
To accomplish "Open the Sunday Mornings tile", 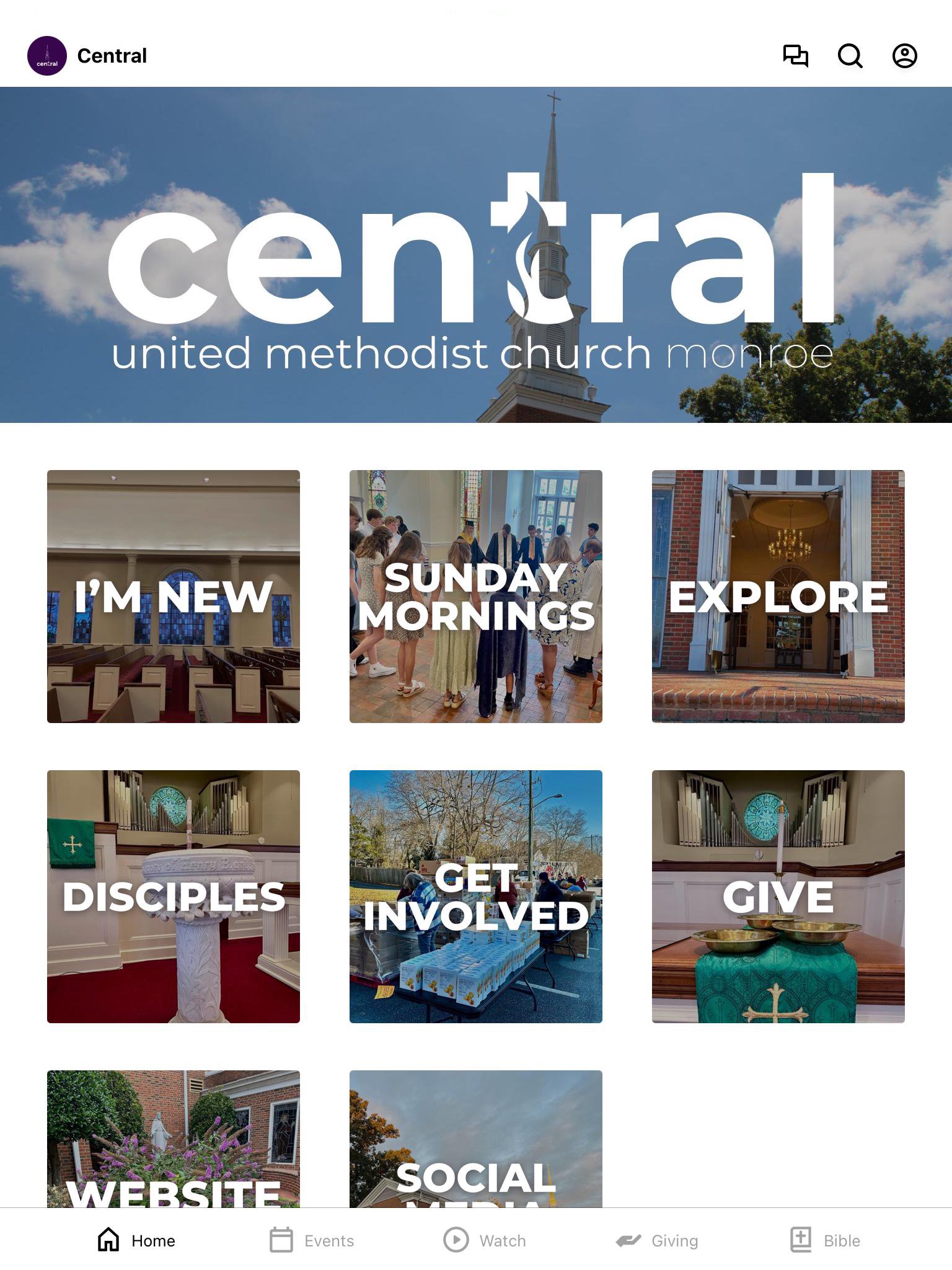I will coord(475,596).
